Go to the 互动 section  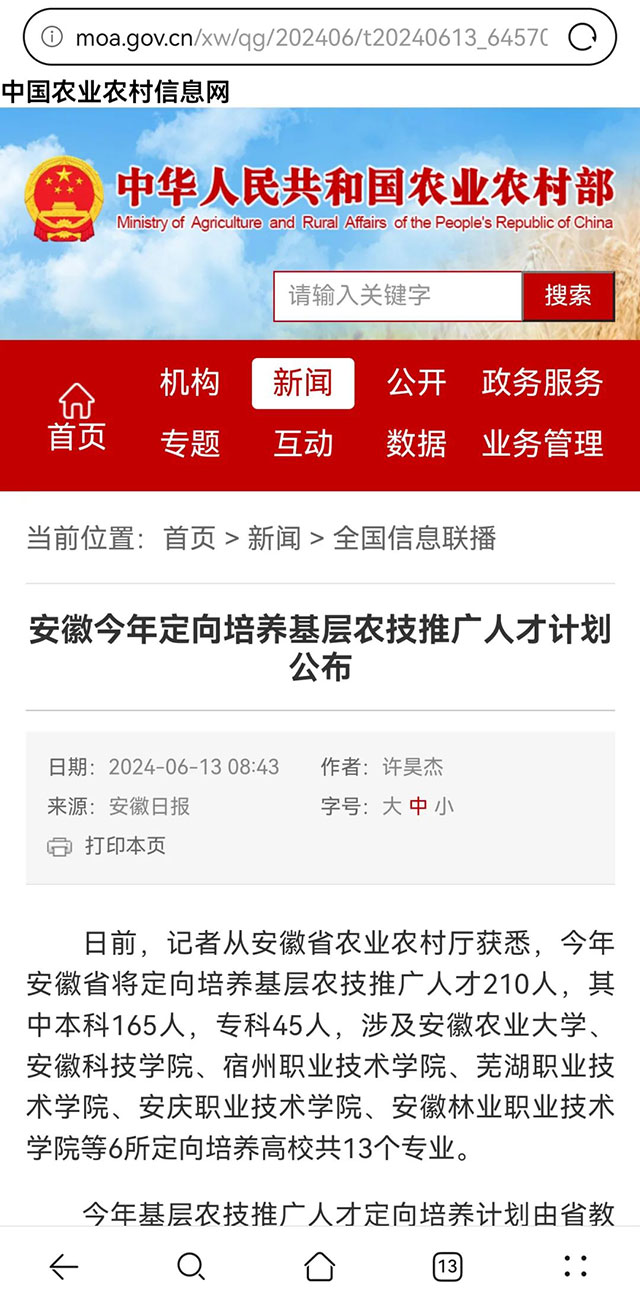(302, 443)
